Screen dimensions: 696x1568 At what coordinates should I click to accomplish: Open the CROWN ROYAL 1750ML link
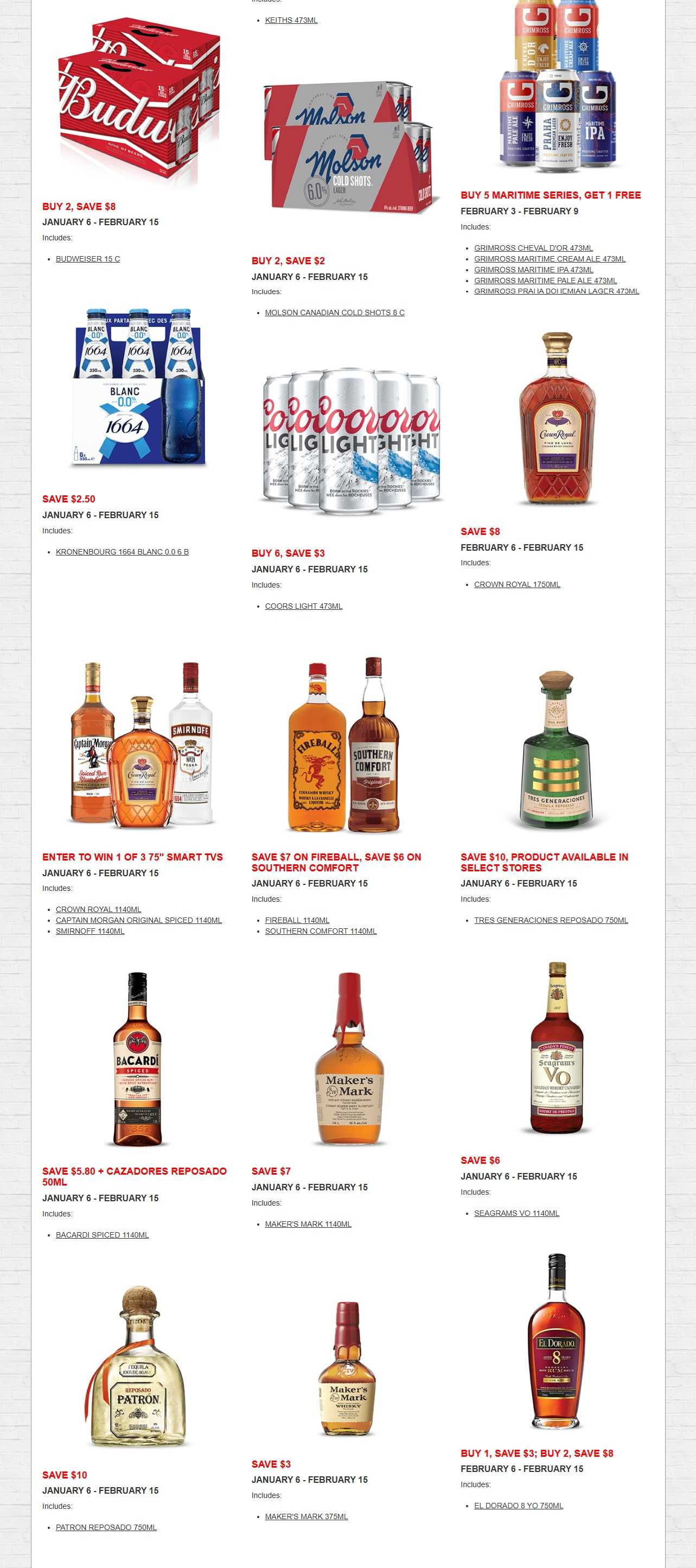point(517,584)
